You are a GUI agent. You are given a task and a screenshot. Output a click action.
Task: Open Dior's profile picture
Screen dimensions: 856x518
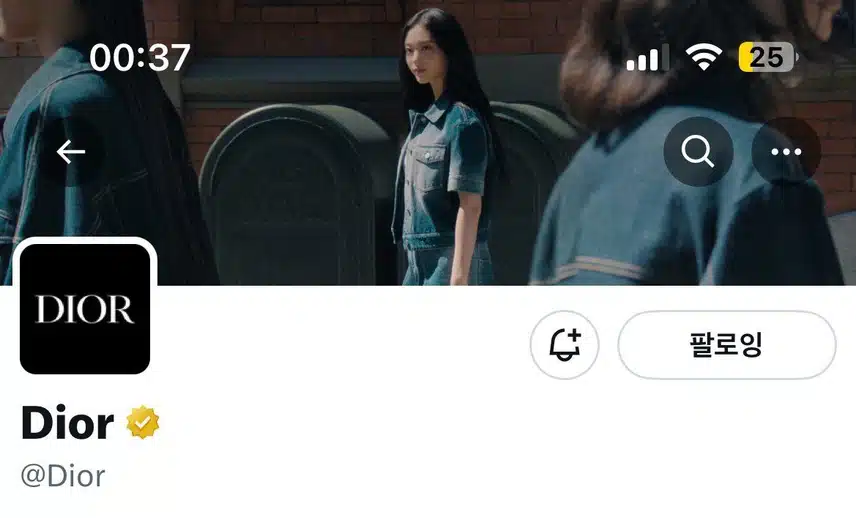pos(85,309)
